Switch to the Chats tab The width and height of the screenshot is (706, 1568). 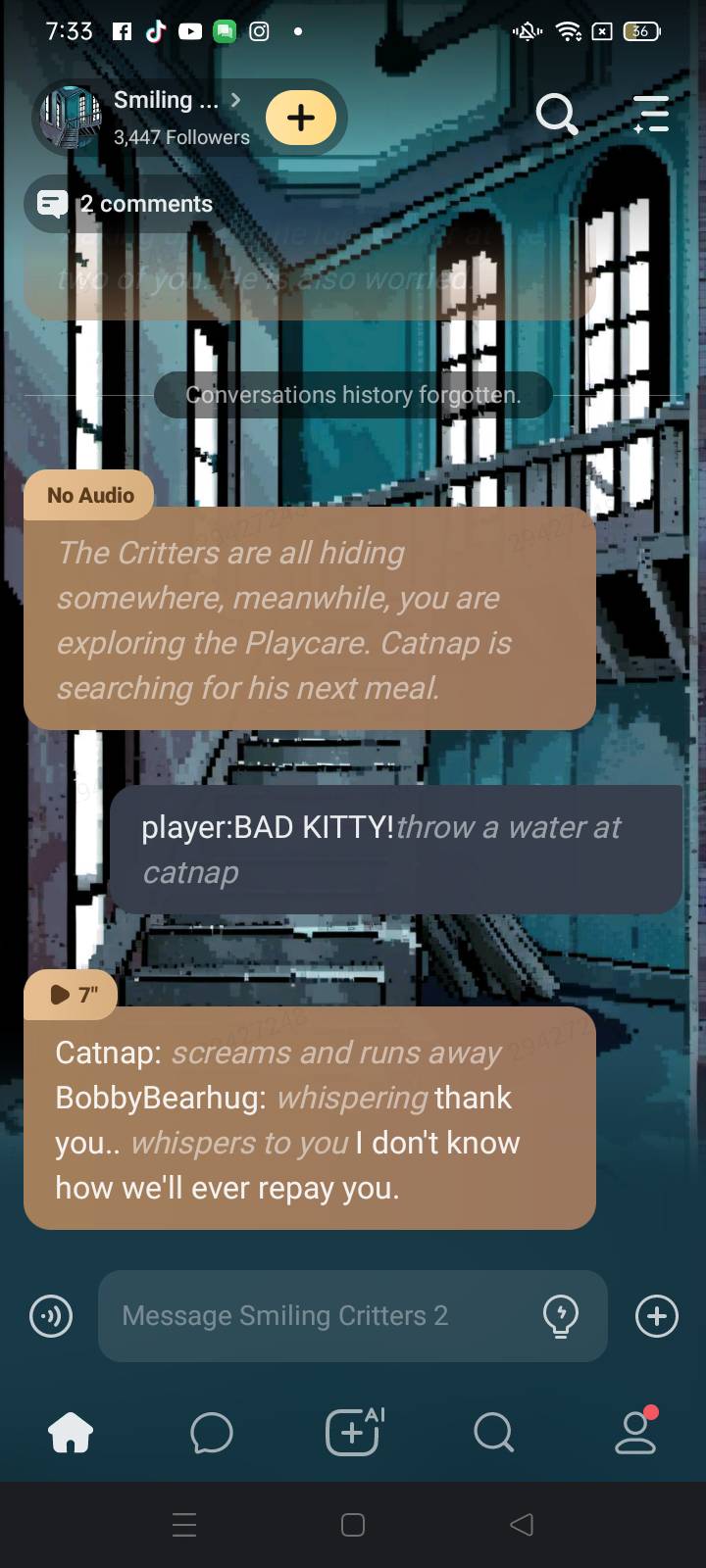(x=212, y=1433)
